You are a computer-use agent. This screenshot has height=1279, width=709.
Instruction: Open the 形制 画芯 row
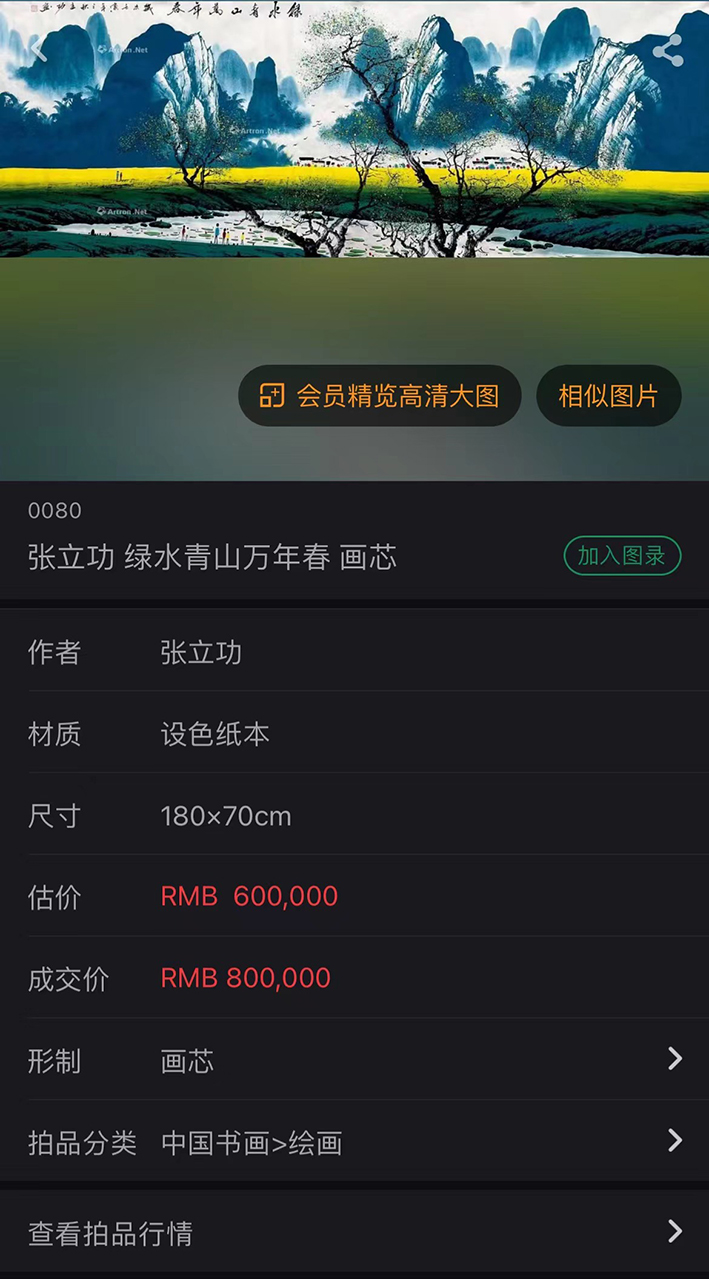click(354, 1060)
